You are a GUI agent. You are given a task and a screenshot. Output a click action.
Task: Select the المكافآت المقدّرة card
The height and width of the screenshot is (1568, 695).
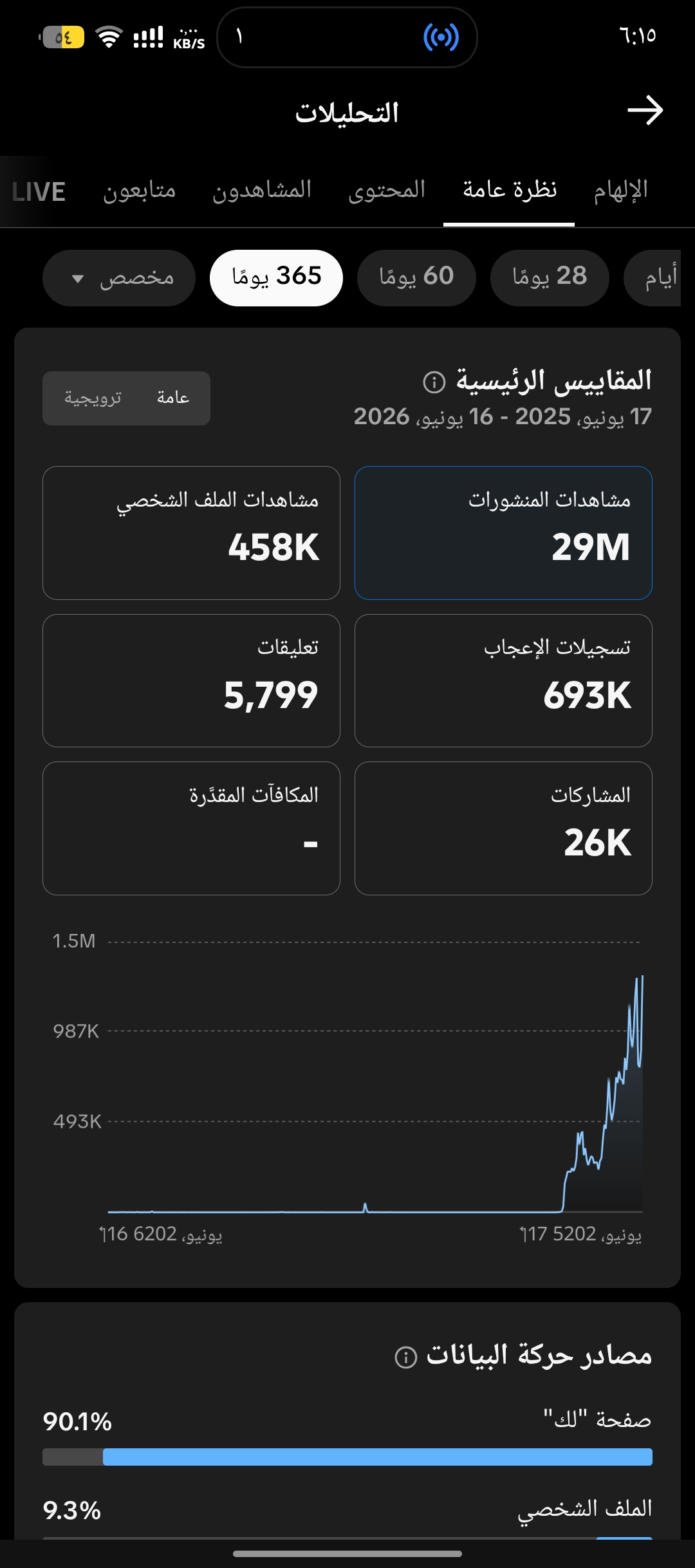[x=191, y=828]
